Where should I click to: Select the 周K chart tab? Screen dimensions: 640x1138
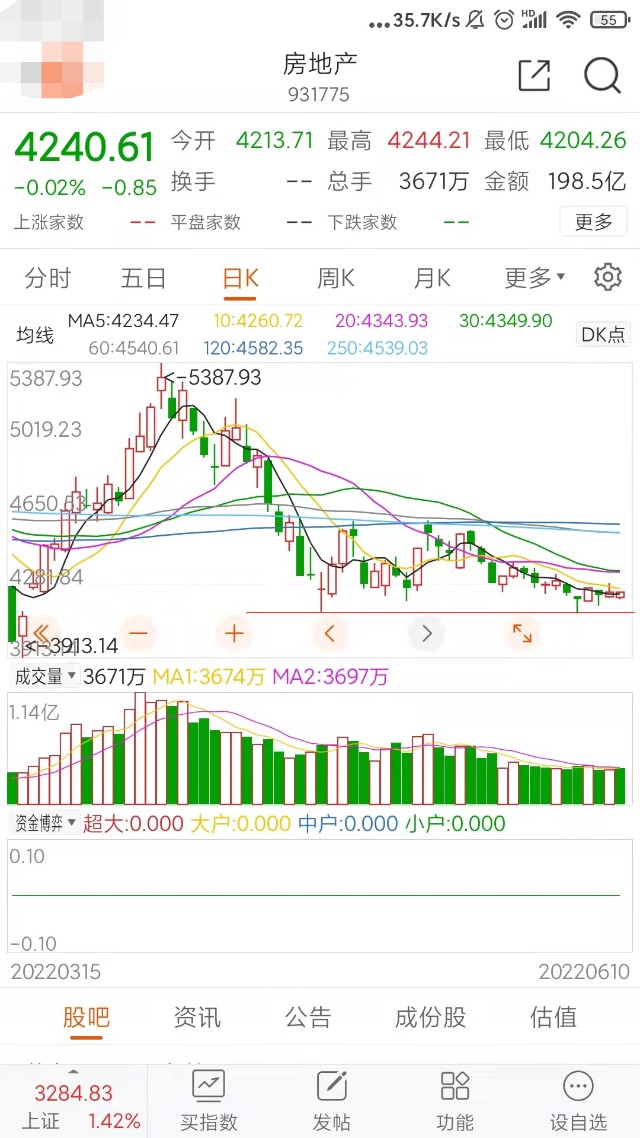coord(336,277)
